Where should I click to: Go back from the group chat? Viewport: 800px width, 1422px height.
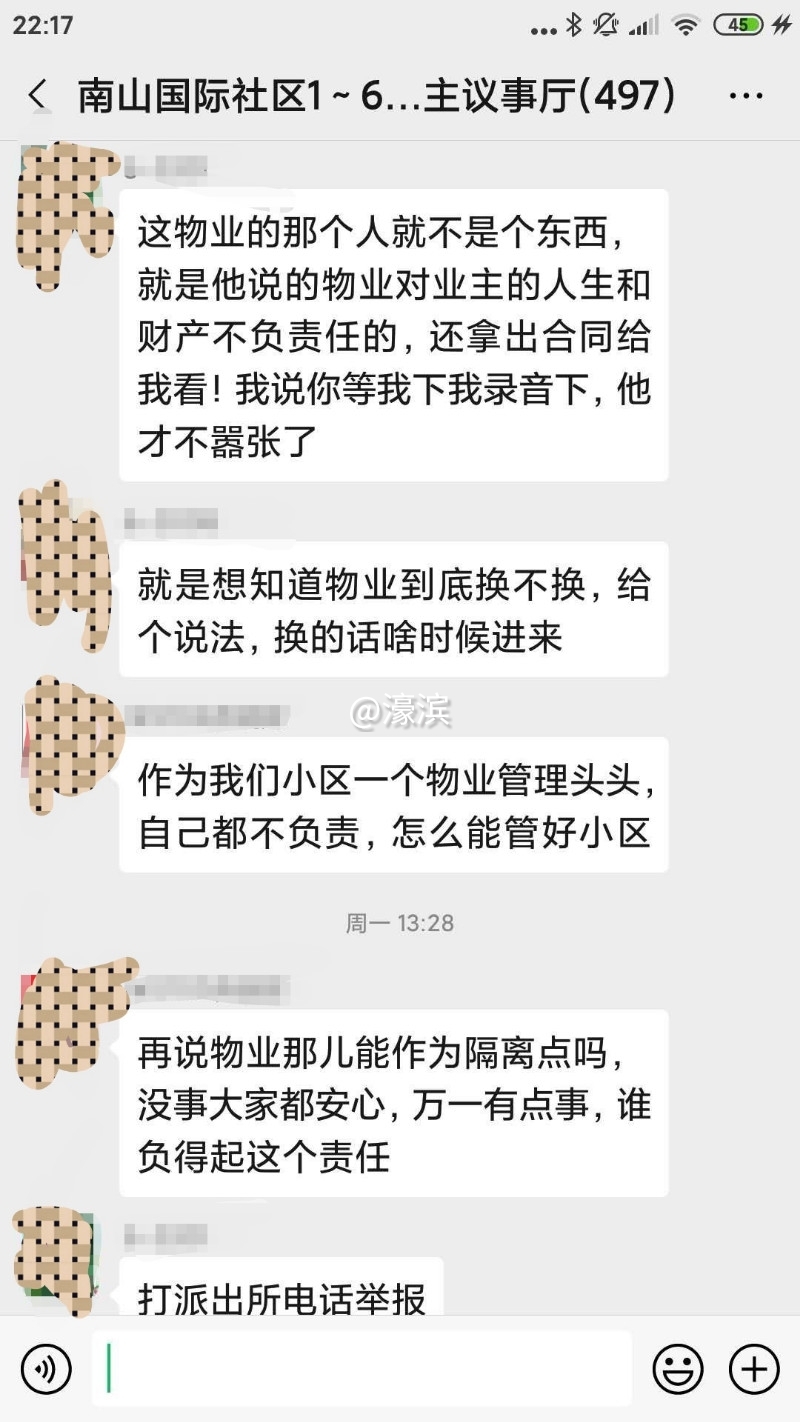pos(38,96)
